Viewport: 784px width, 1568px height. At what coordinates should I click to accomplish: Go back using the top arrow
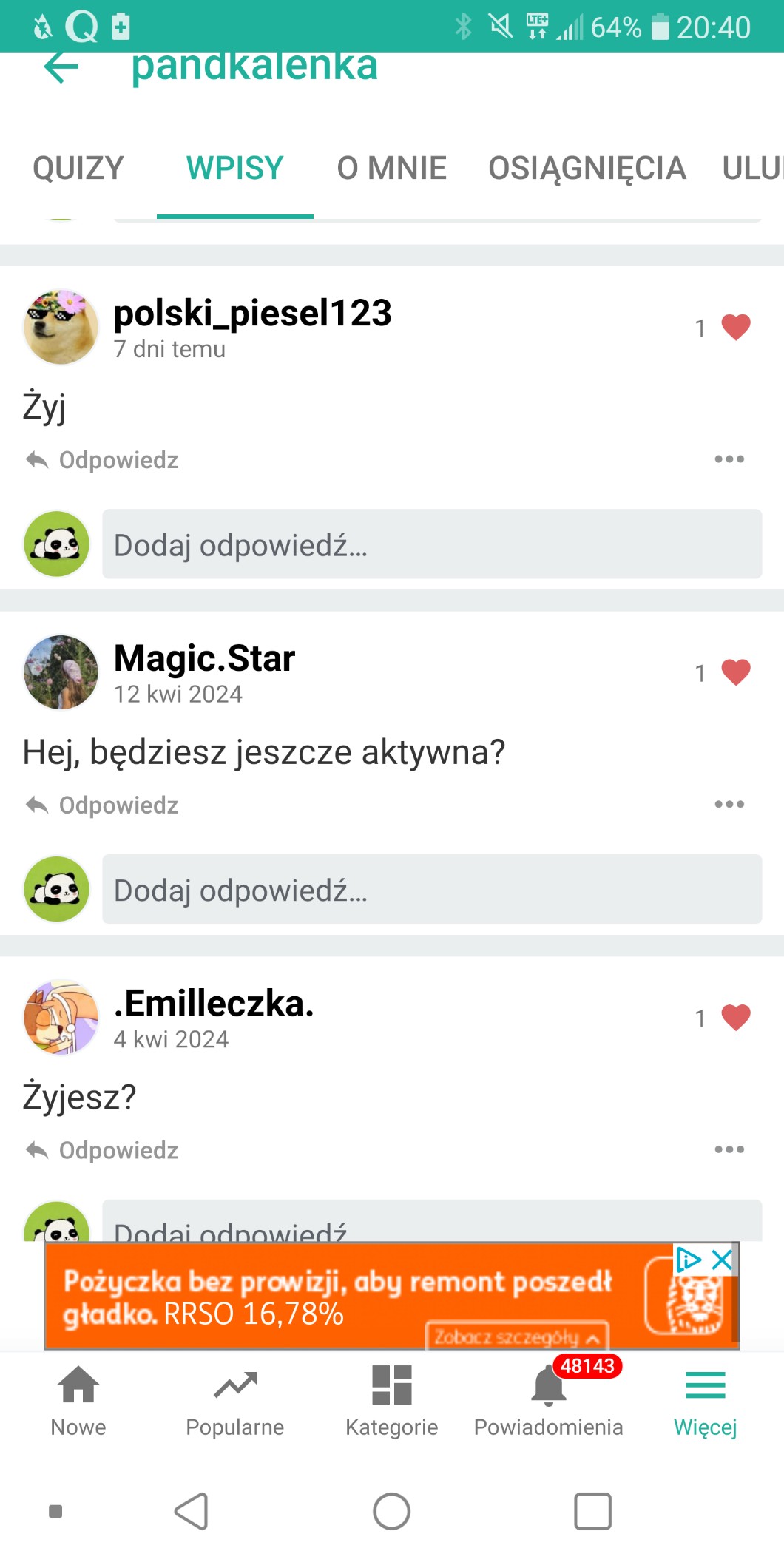click(61, 68)
